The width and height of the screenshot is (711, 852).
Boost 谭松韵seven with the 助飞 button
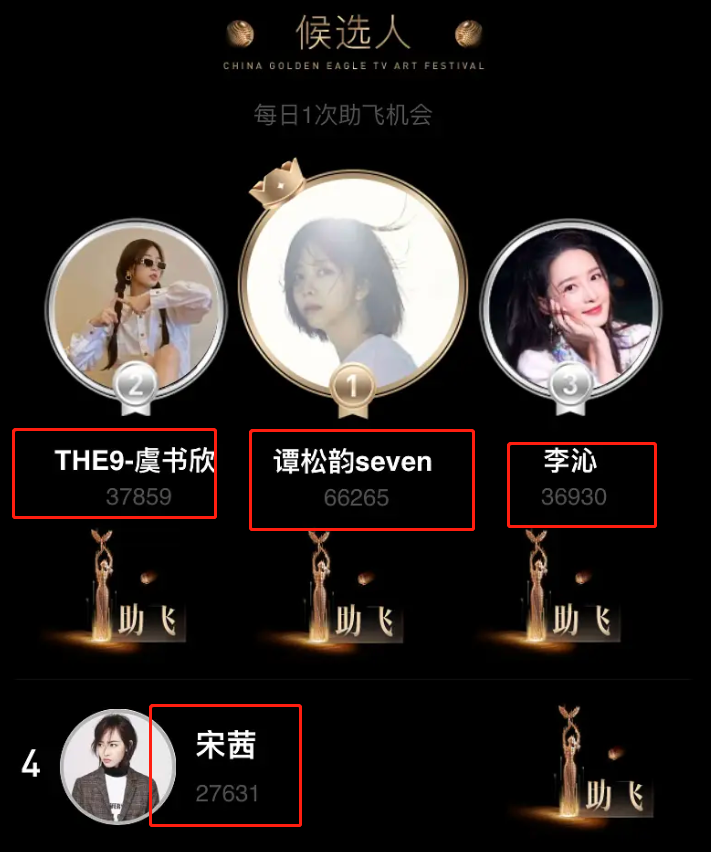coord(355,619)
